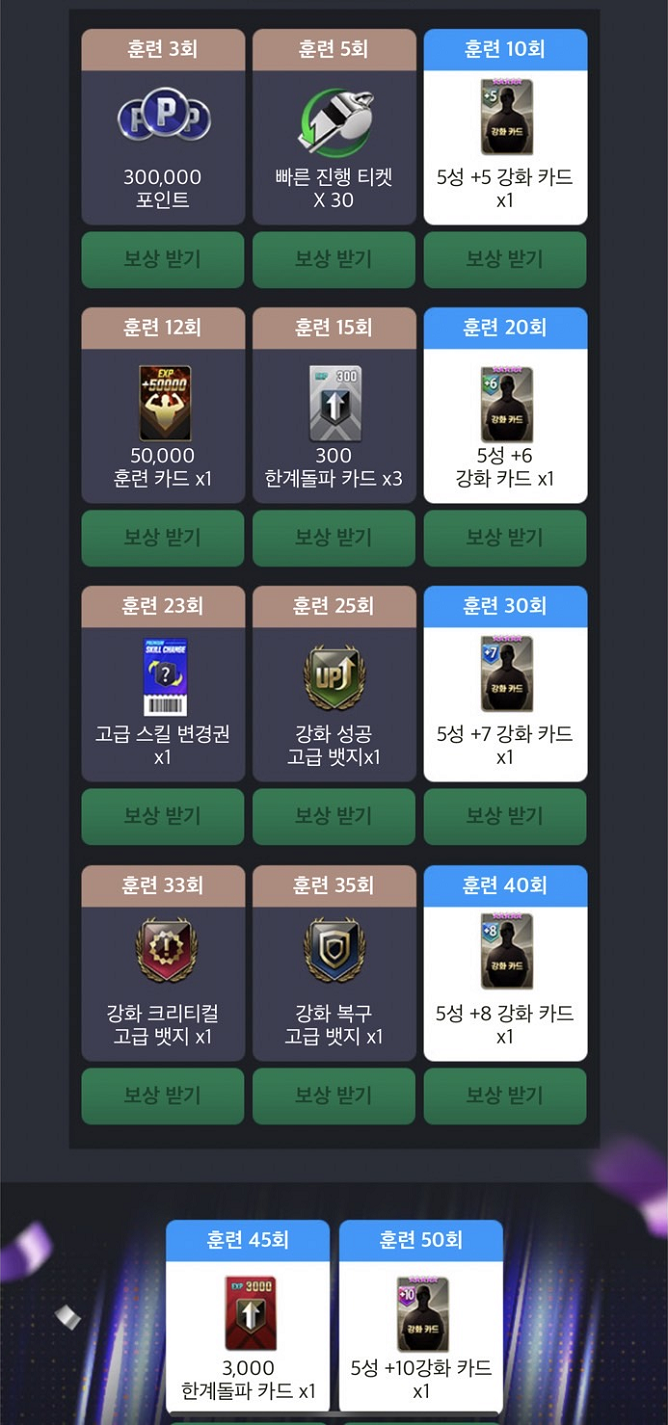Claim the 훈련 40회 5성 +8 강화 카드 reward

pos(505,1095)
